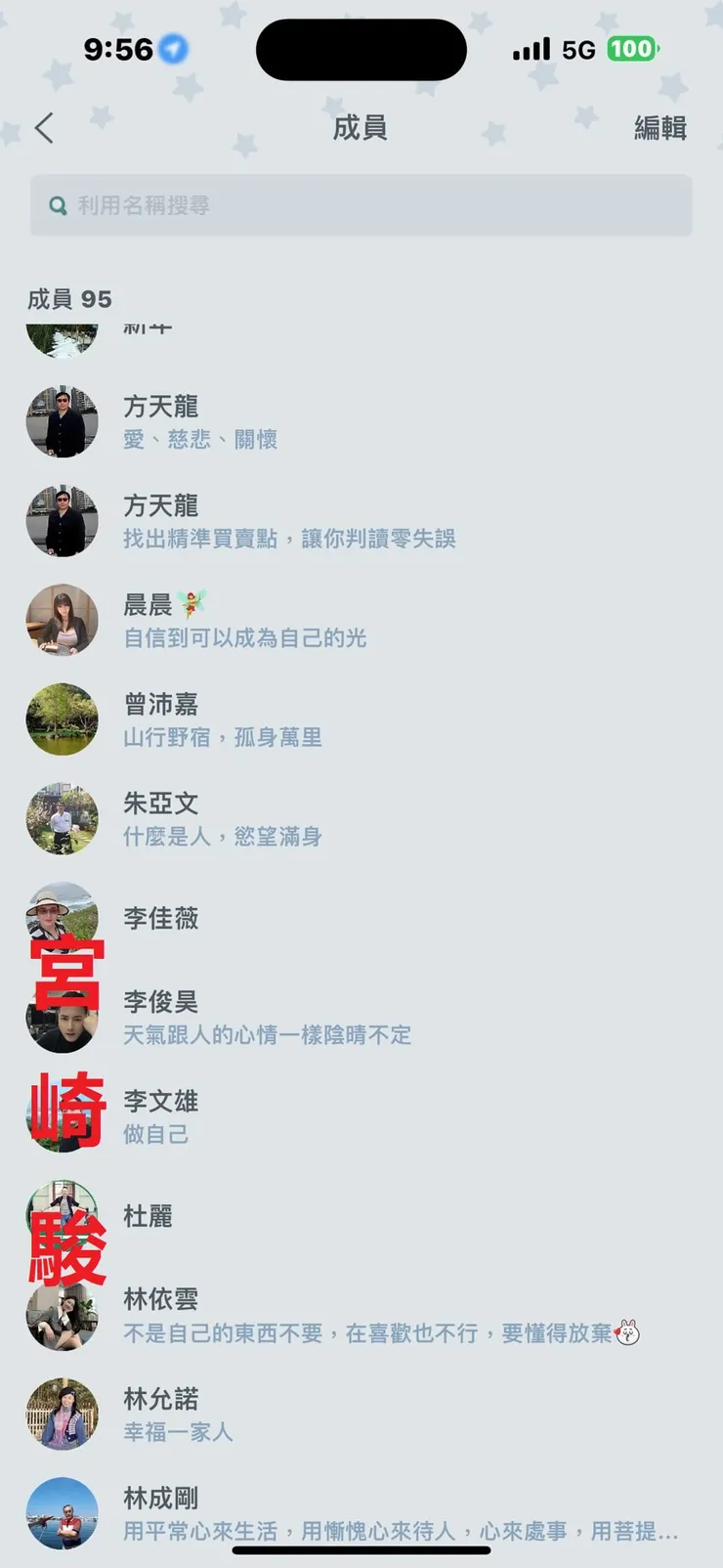This screenshot has height=1568, width=723.
Task: Tap 編輯 to edit the member list
Action: (660, 127)
